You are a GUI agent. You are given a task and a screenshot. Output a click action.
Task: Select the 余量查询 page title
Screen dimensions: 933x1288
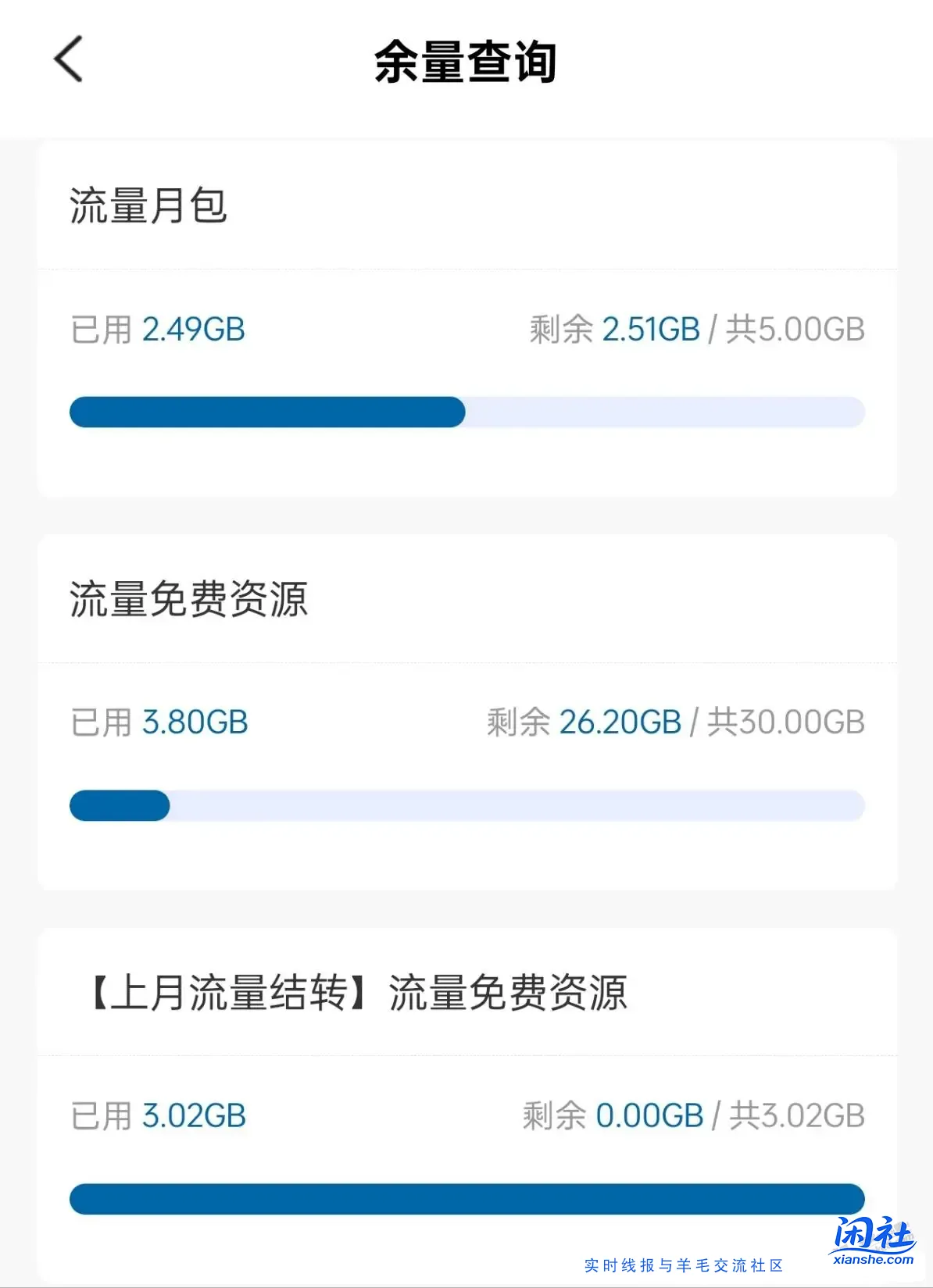pos(466,62)
